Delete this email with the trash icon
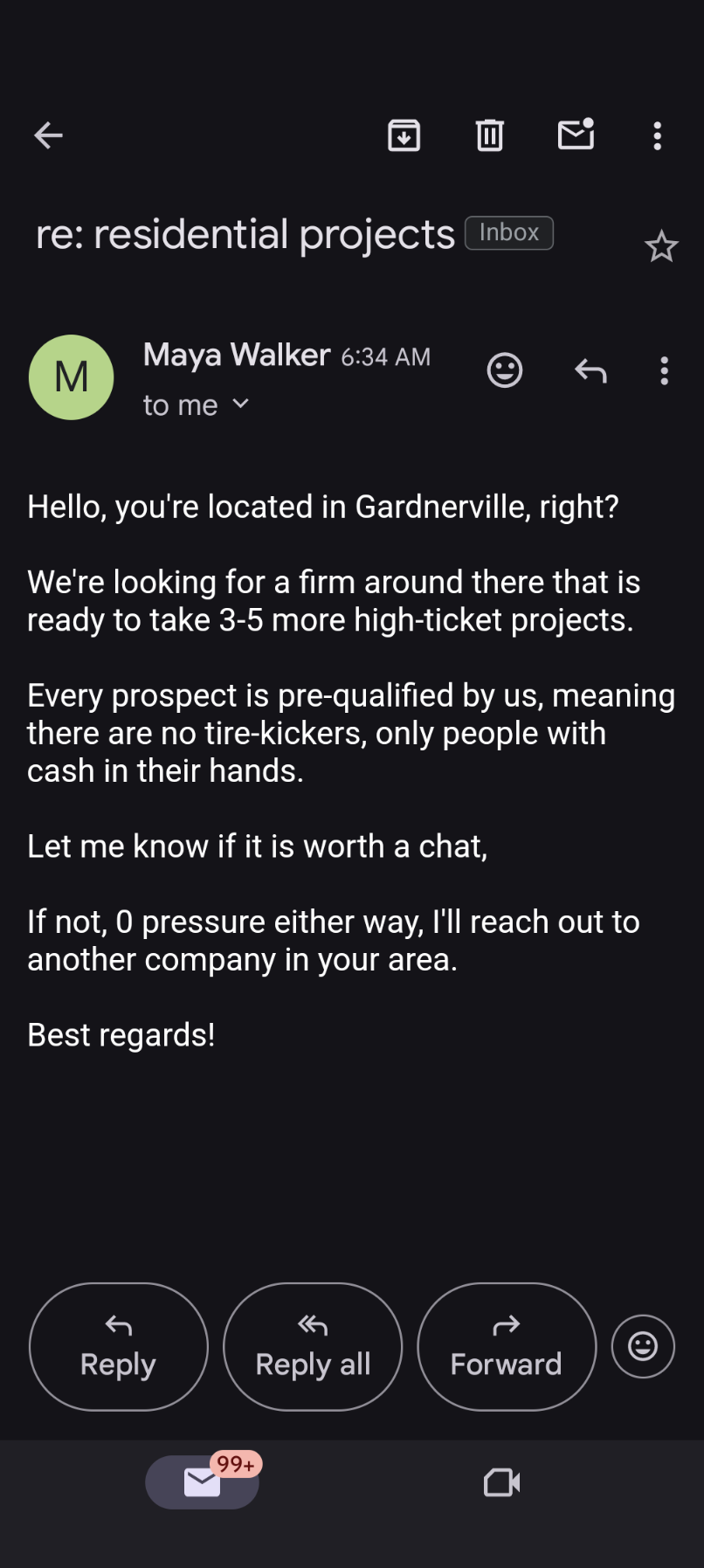This screenshot has height=1568, width=704. pyautogui.click(x=489, y=135)
